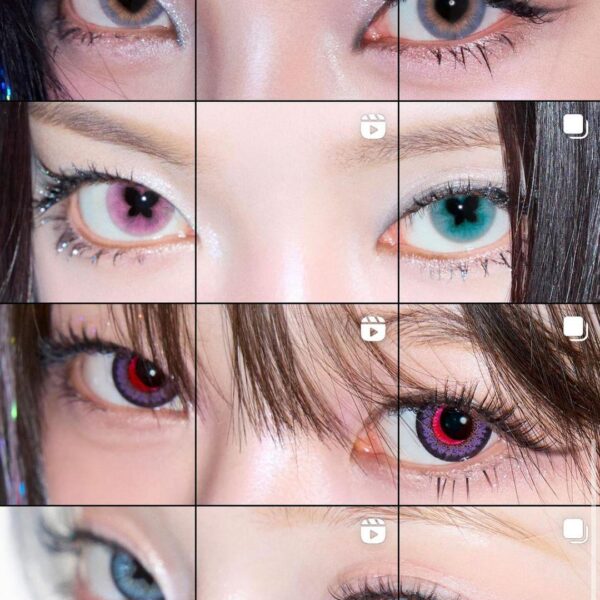This screenshot has width=600, height=600.
Task: Open the reel showing brown bangs
Action: tap(297, 404)
